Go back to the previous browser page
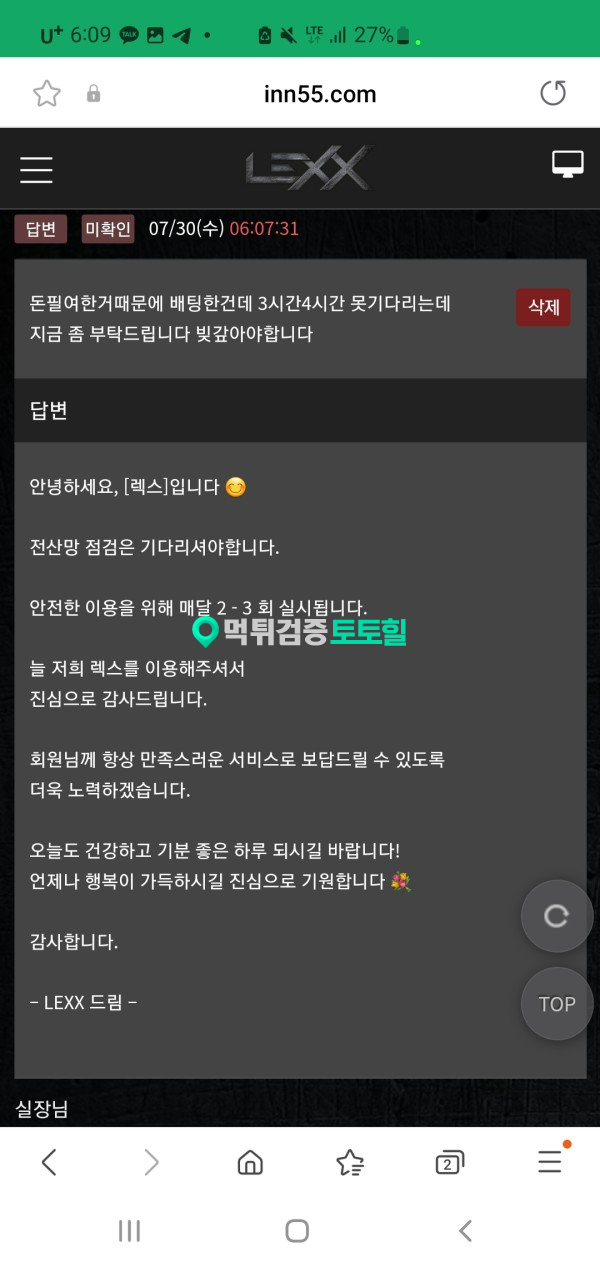 [49, 1162]
